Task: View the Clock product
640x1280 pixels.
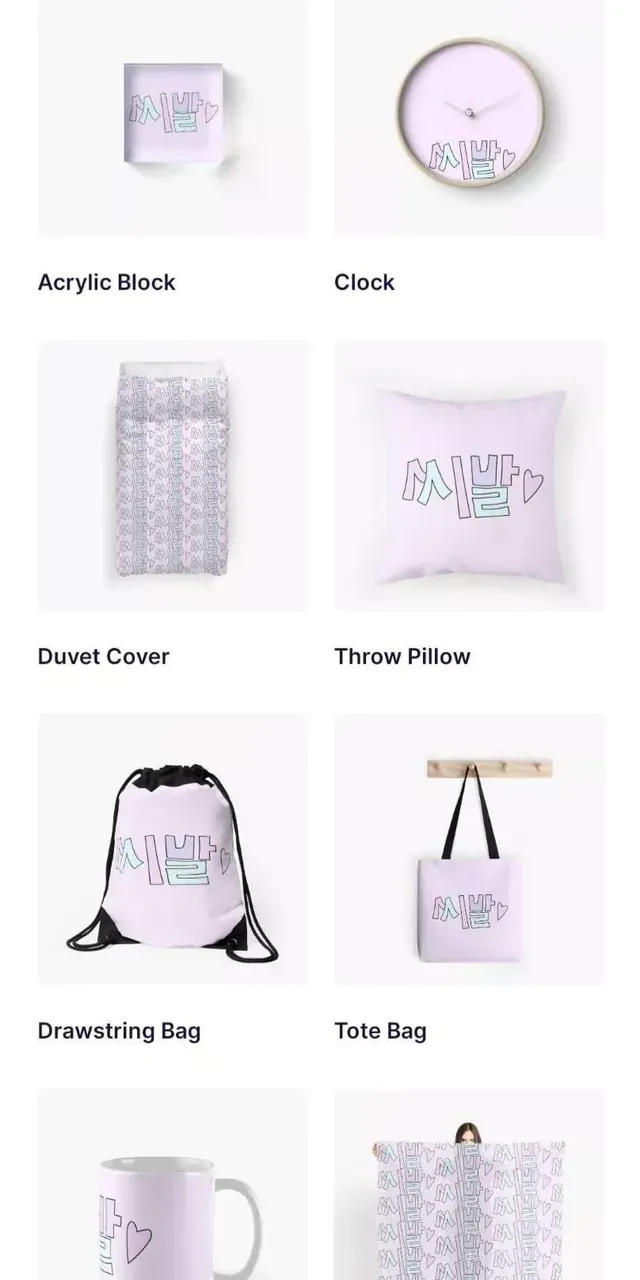Action: 469,118
